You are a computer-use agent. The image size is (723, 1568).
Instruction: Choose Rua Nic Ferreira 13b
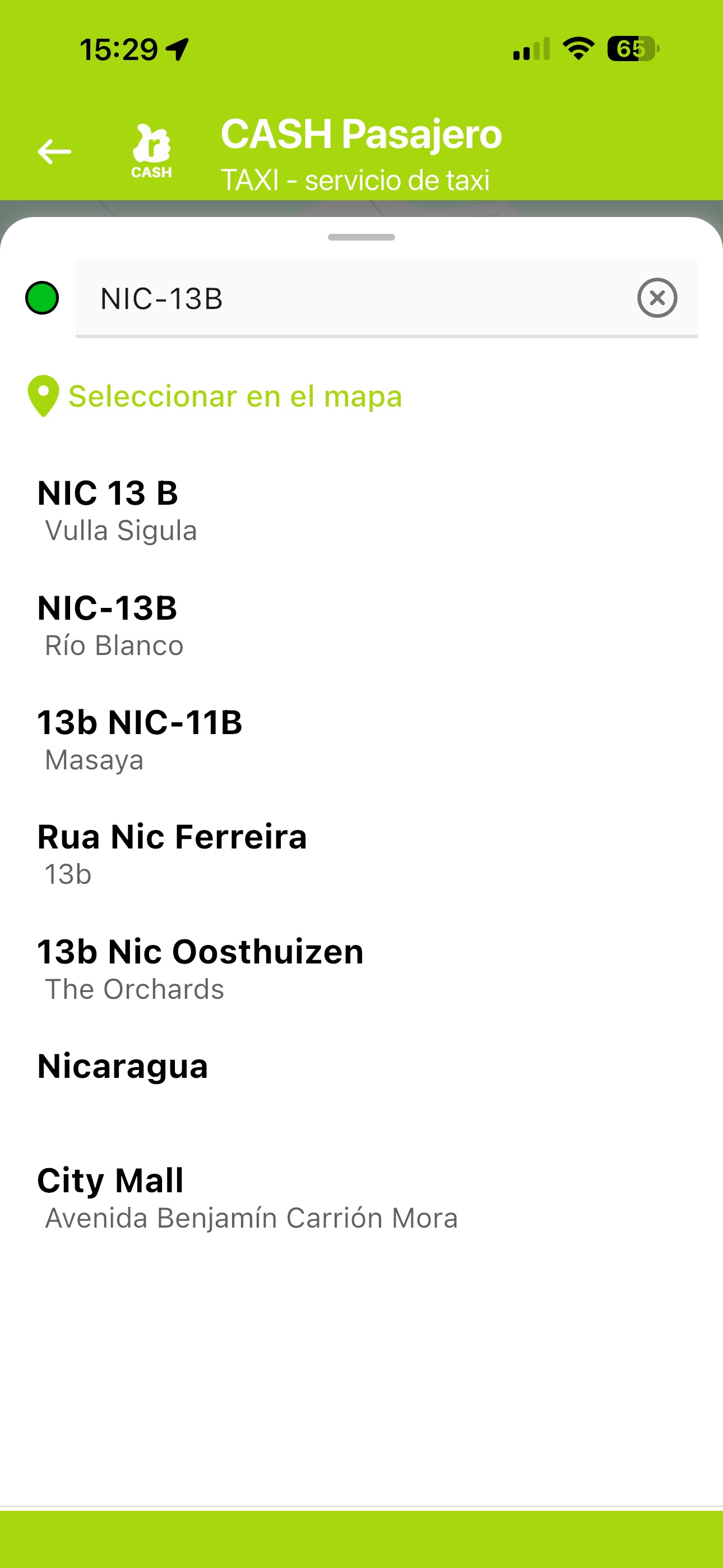(361, 854)
